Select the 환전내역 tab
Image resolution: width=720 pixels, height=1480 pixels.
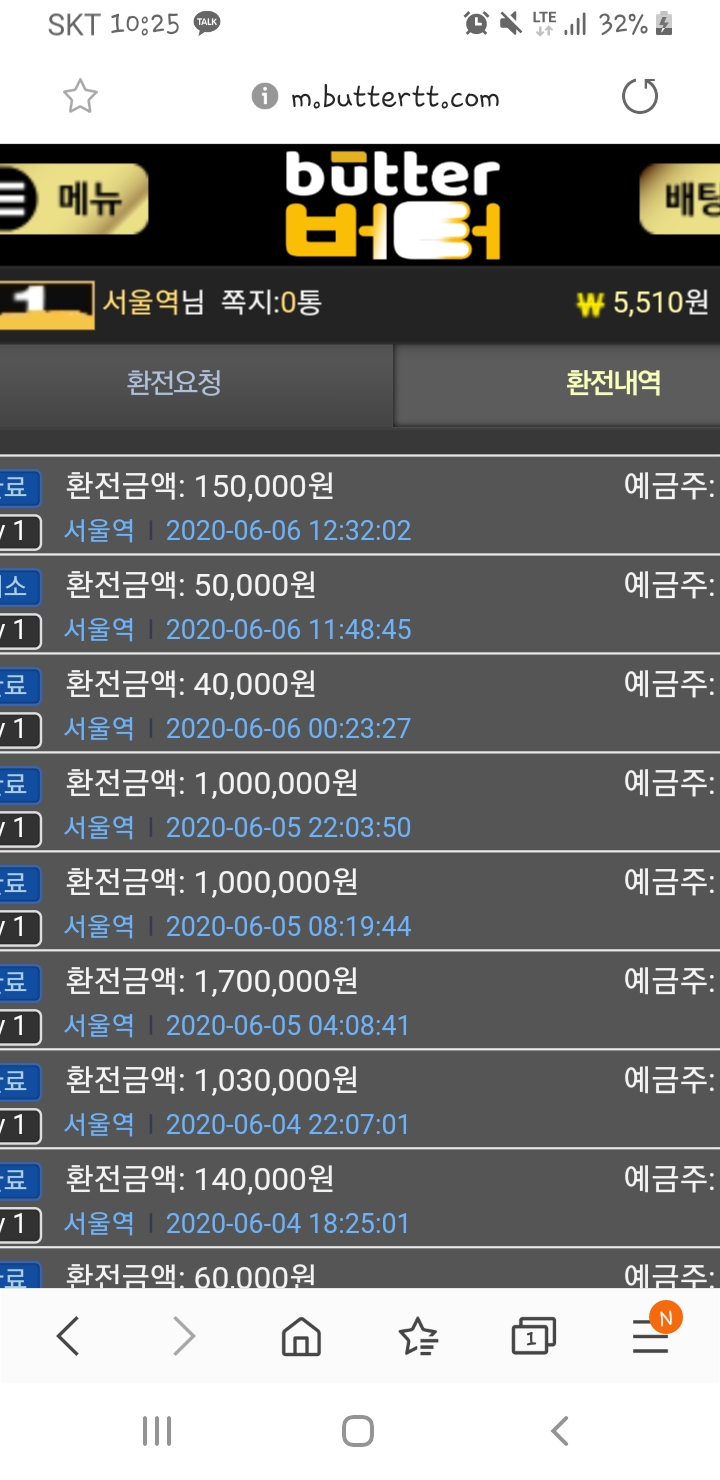point(613,383)
